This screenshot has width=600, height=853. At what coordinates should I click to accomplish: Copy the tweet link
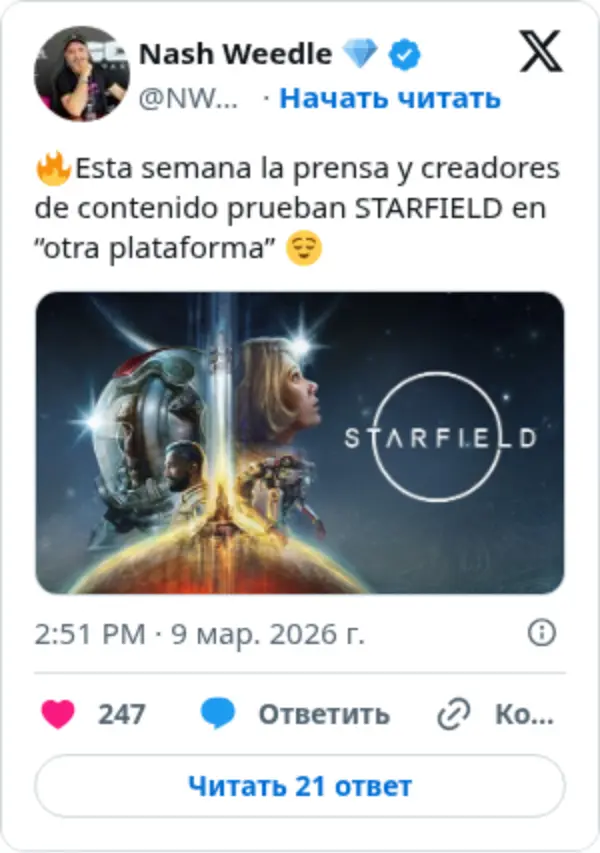pos(495,714)
